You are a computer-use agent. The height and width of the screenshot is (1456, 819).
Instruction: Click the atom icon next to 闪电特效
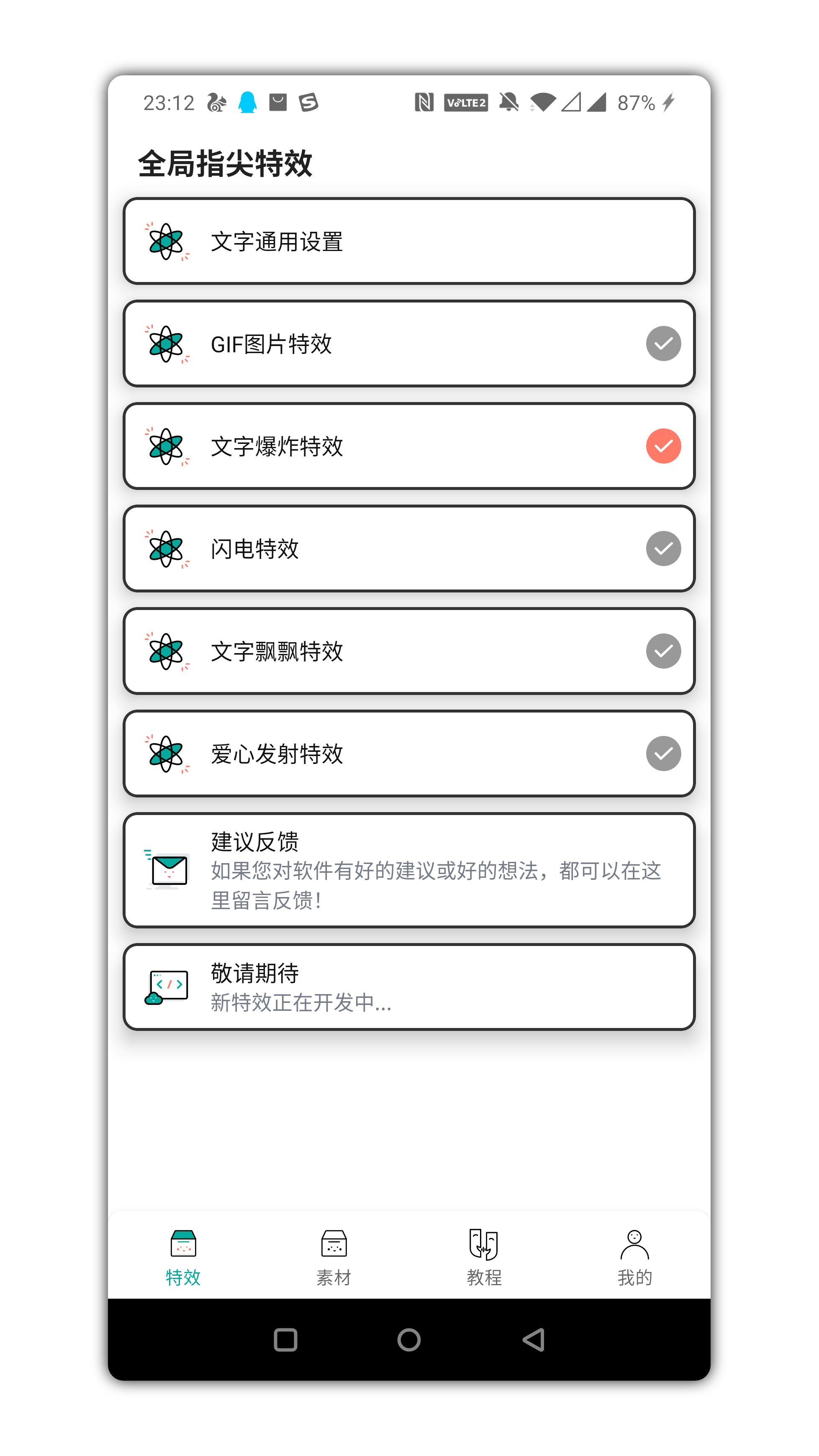pyautogui.click(x=166, y=548)
